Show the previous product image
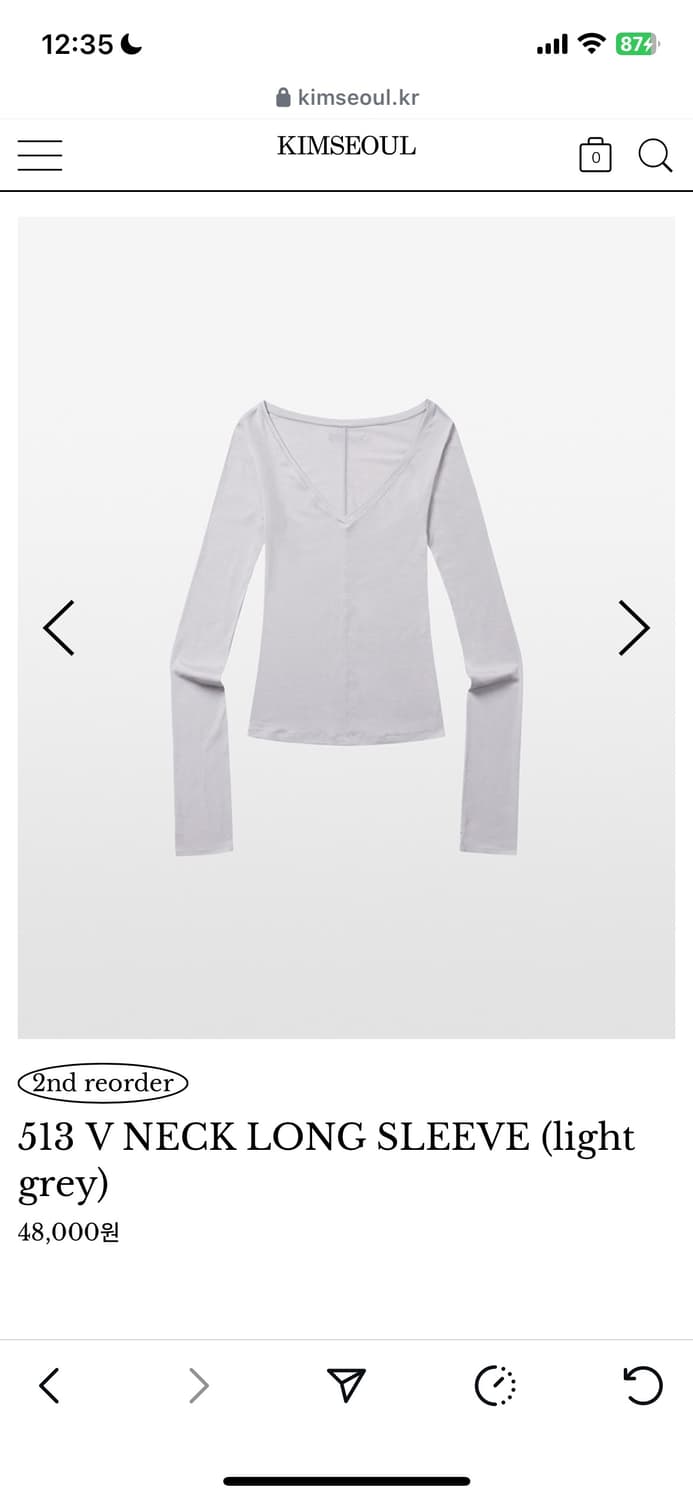693x1500 pixels. 58,628
